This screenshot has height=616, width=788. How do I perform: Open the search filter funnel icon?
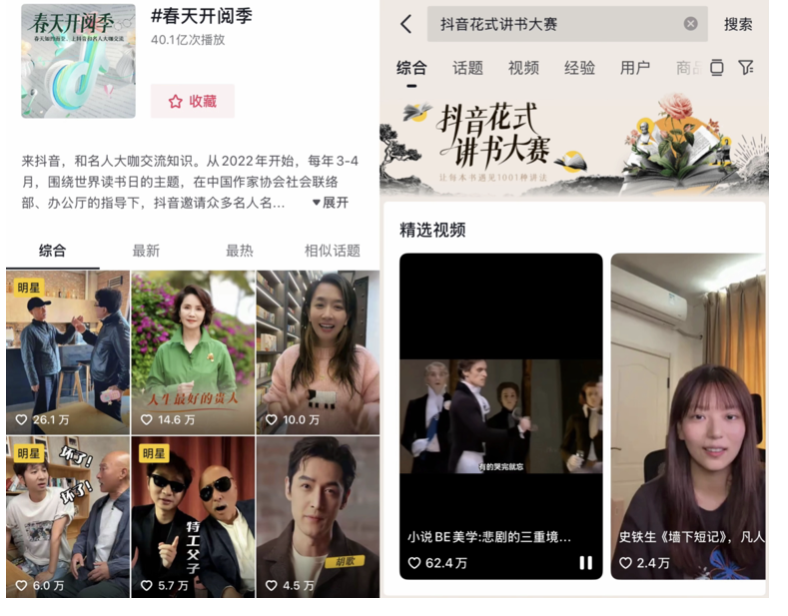746,68
